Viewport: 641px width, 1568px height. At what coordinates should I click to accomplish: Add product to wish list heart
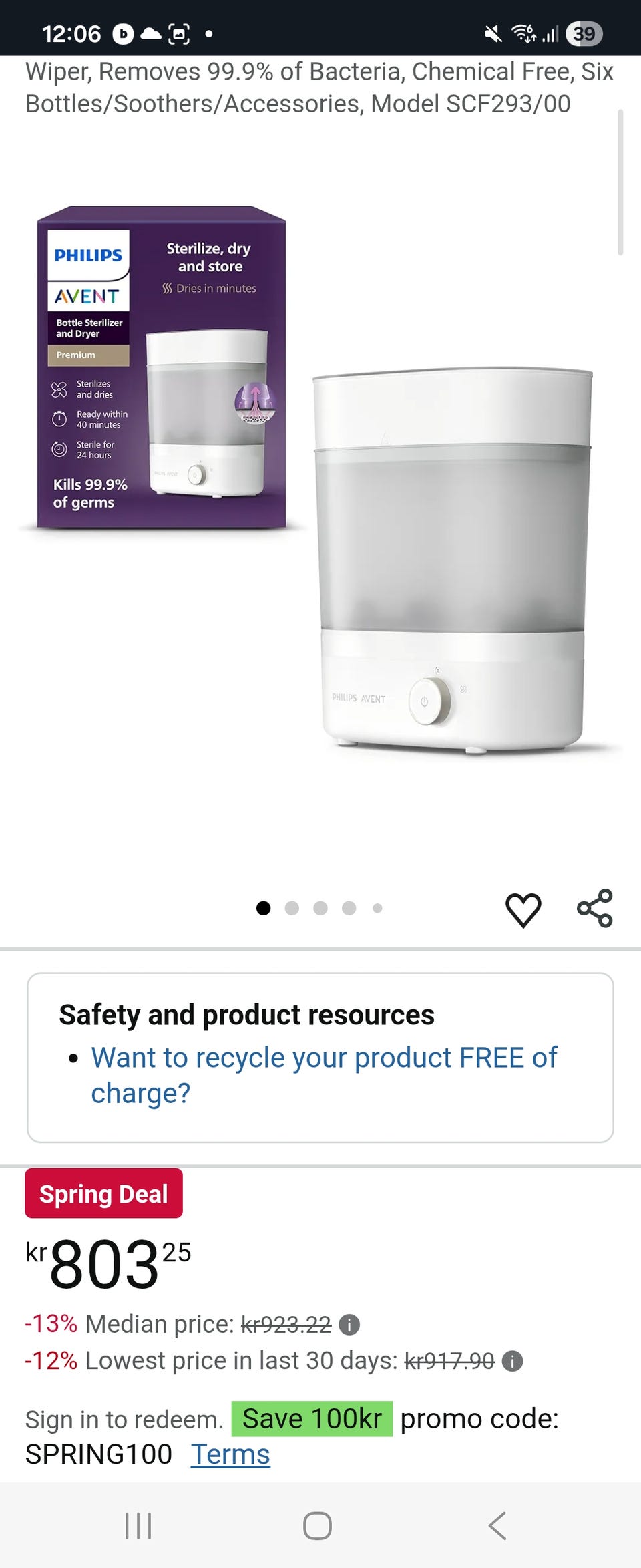[523, 909]
